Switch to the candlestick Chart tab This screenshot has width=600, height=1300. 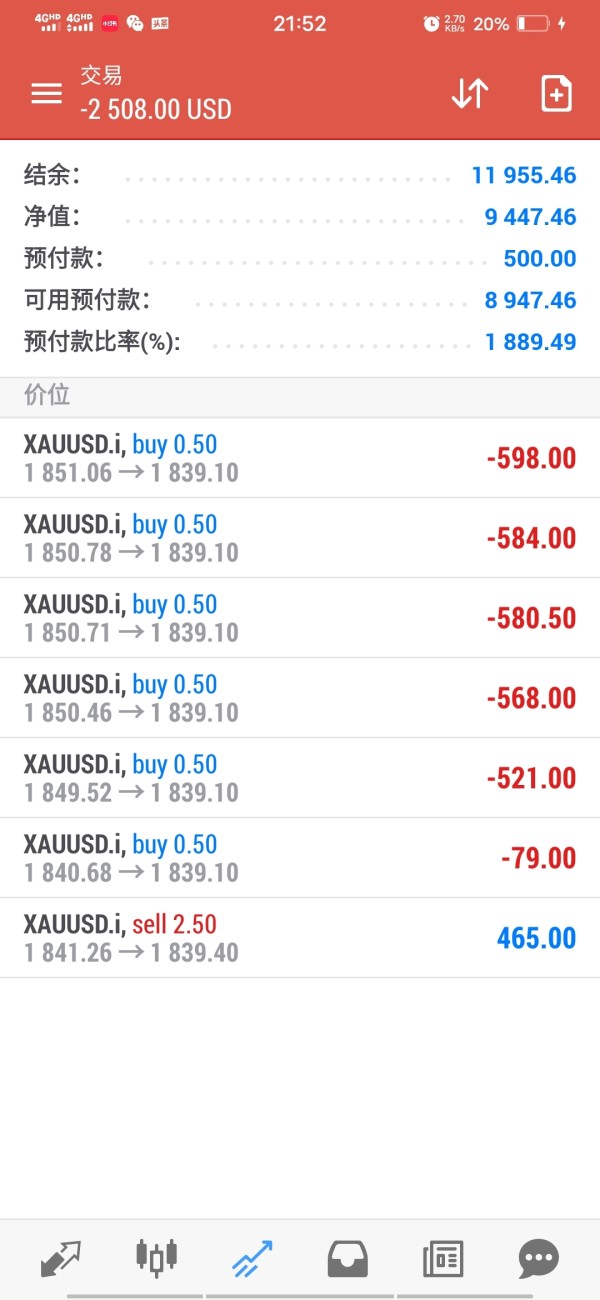point(156,1257)
